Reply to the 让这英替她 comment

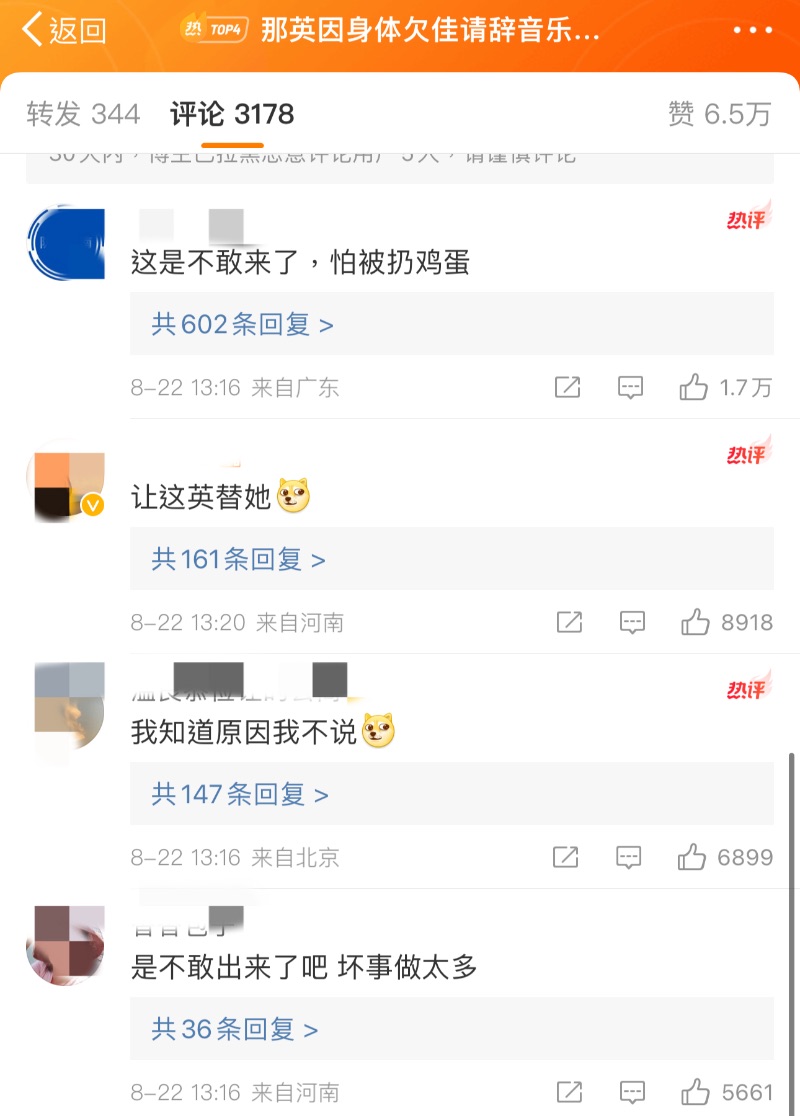pyautogui.click(x=632, y=623)
